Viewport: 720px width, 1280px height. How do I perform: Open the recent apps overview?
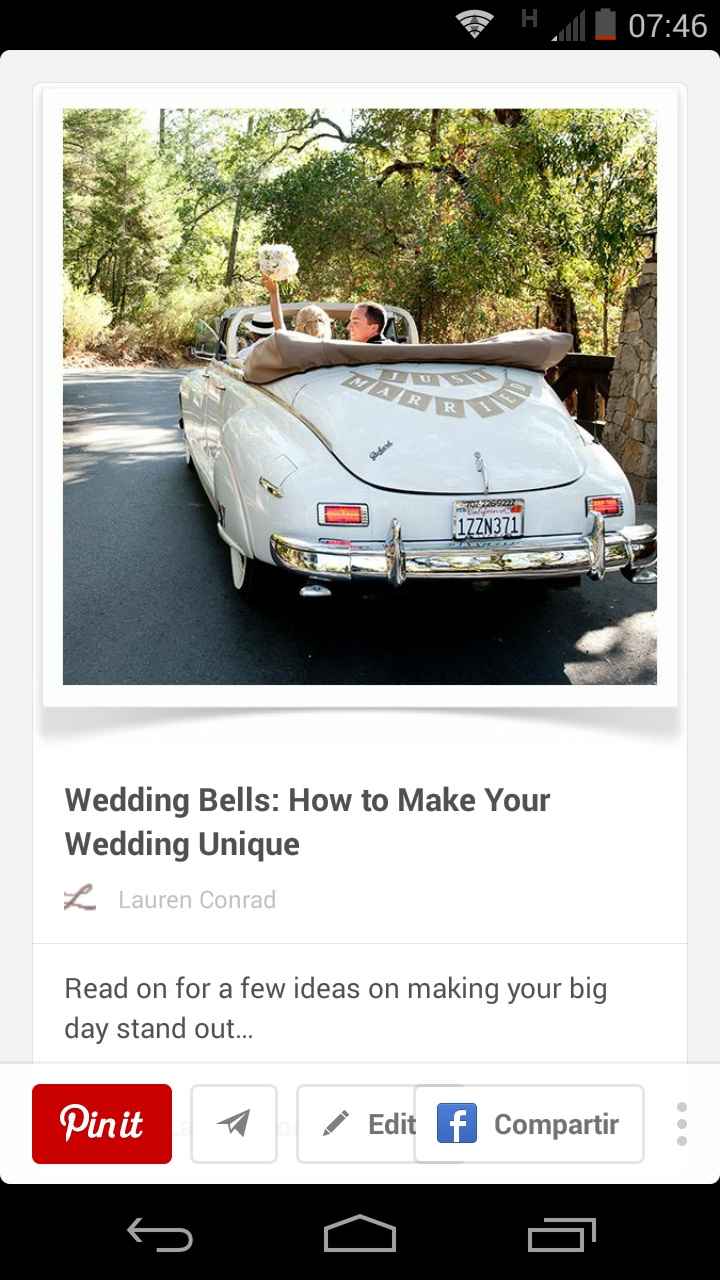click(561, 1234)
